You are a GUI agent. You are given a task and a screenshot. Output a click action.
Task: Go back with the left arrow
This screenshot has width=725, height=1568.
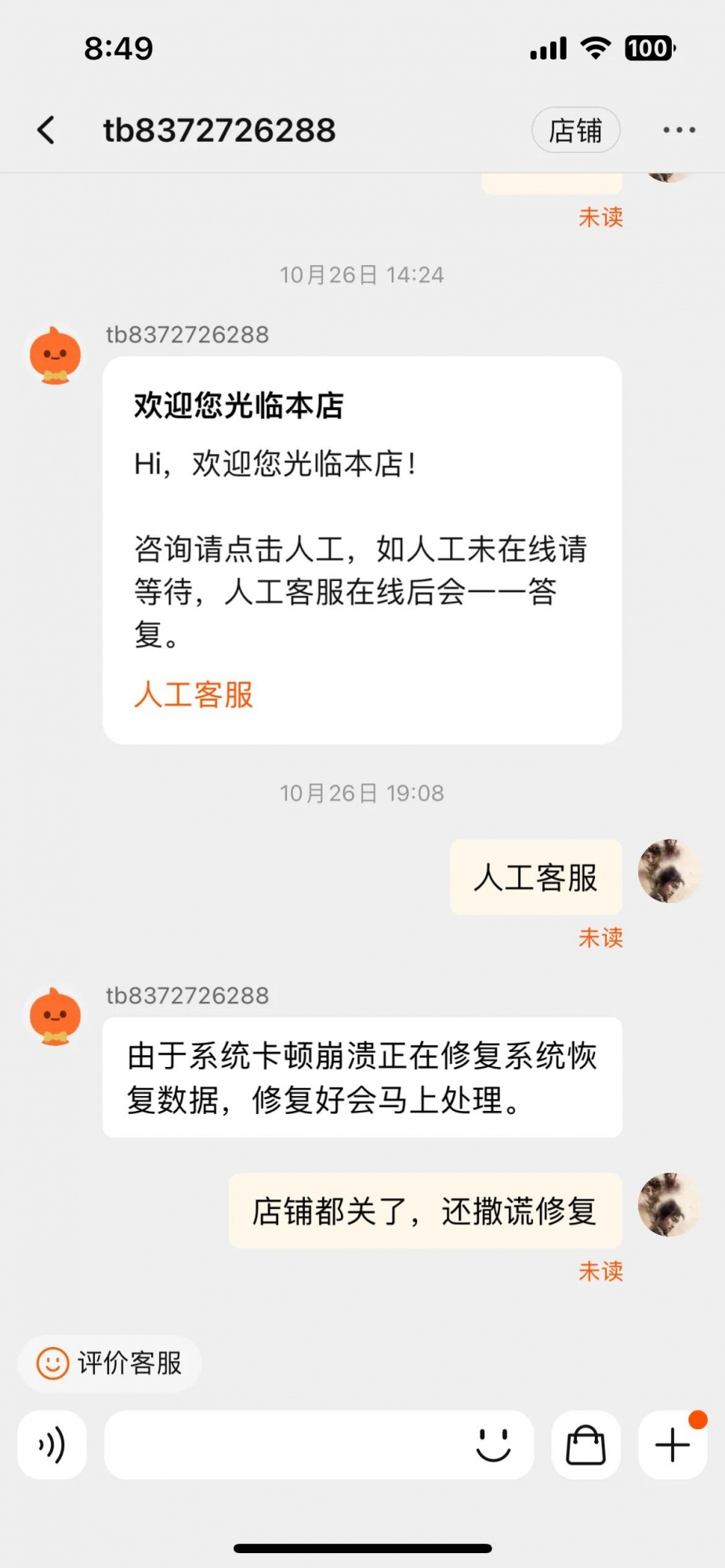[46, 130]
